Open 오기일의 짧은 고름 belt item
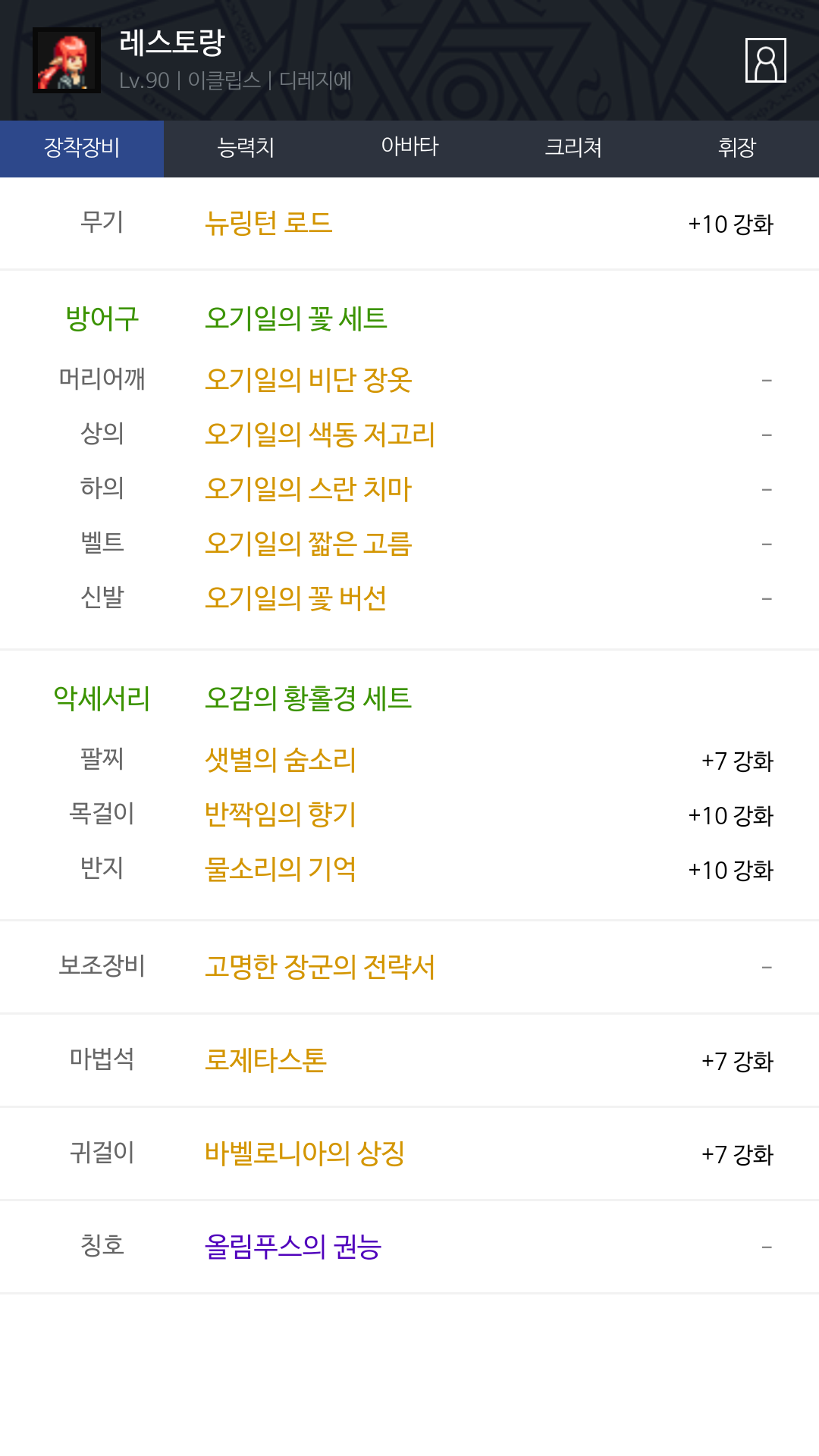This screenshot has height=1456, width=819. point(308,544)
